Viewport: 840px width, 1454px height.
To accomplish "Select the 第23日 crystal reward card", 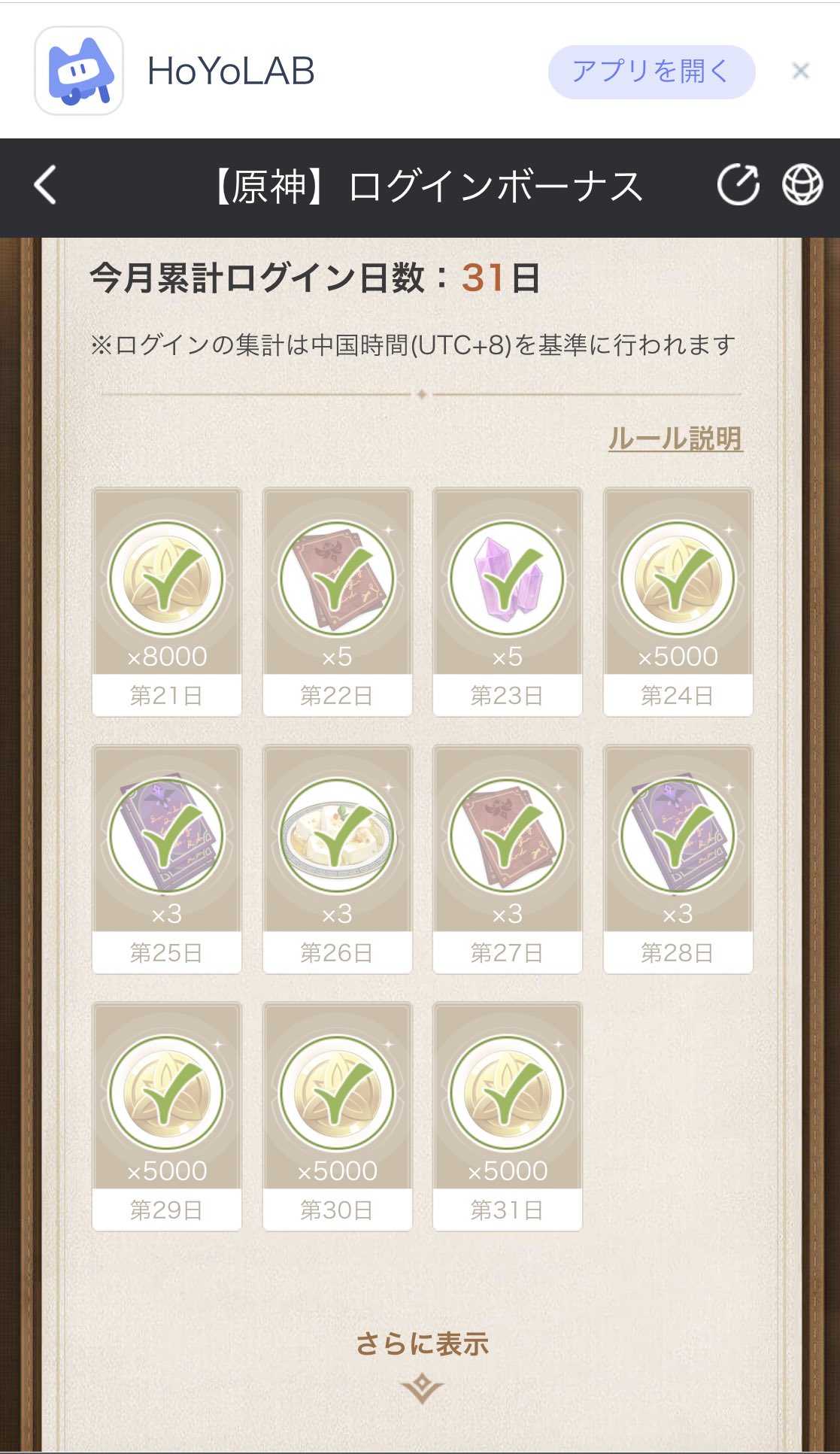I will tap(507, 602).
